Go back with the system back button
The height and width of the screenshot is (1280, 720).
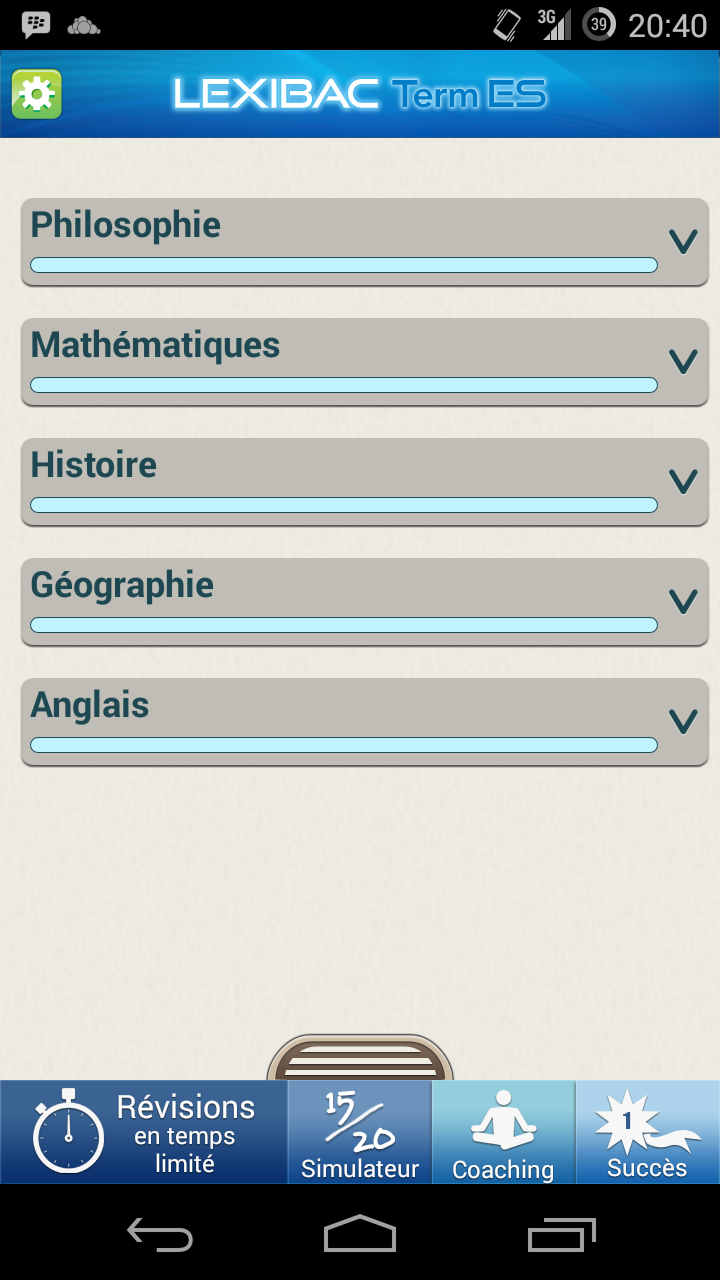[x=160, y=1234]
